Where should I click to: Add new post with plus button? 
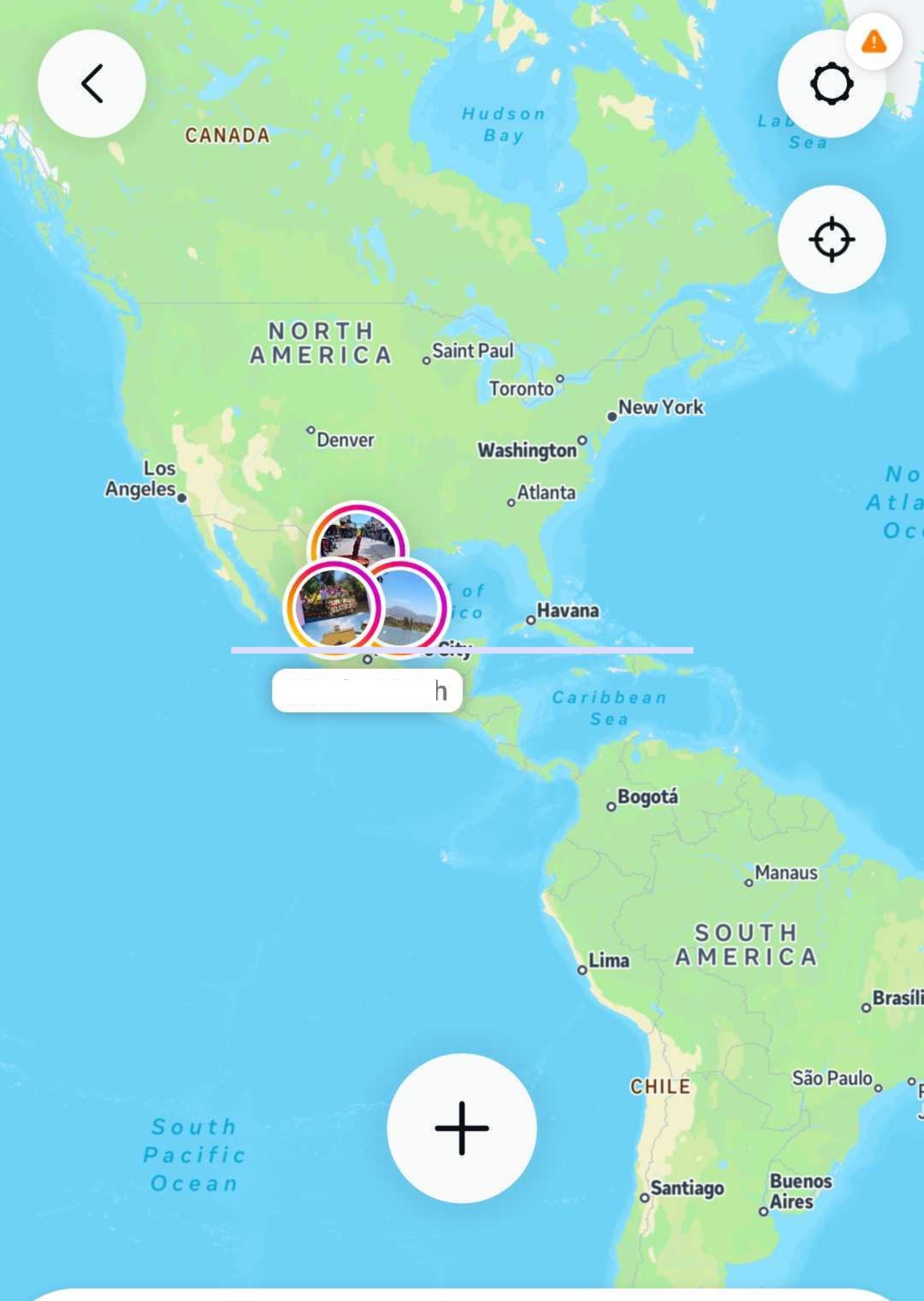462,1128
